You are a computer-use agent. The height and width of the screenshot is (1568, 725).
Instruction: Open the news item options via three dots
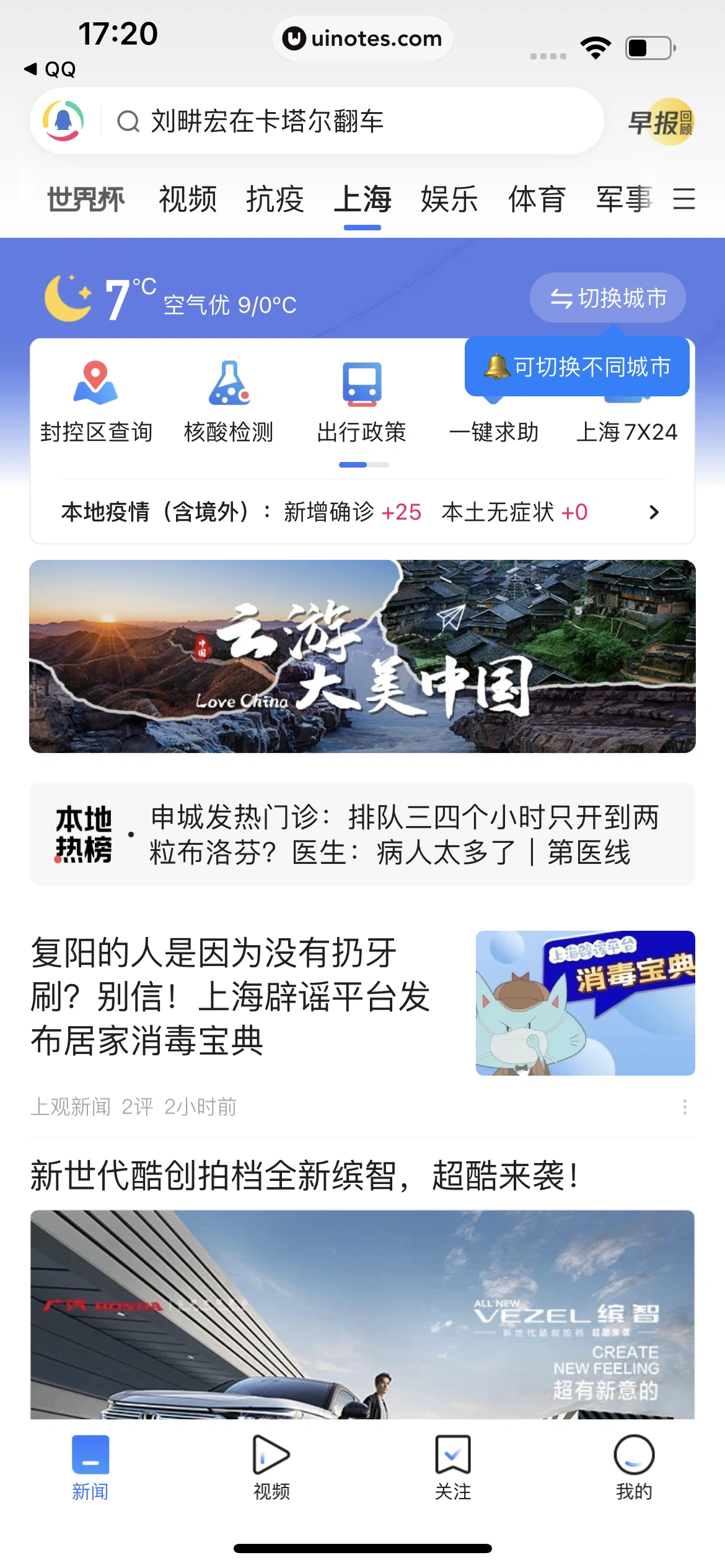coord(684,1107)
